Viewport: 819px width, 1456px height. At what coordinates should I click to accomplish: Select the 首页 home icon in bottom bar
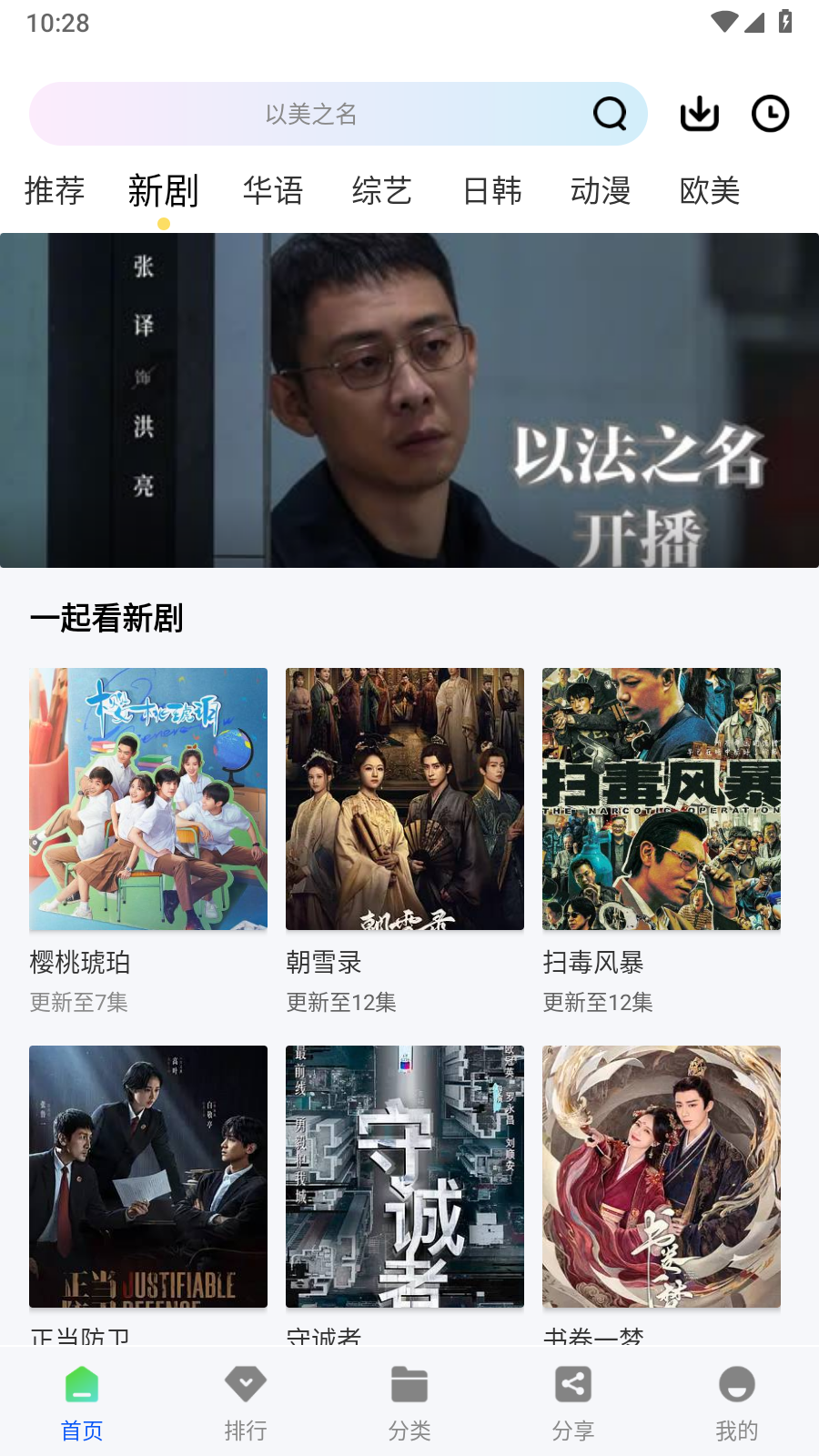[81, 1384]
